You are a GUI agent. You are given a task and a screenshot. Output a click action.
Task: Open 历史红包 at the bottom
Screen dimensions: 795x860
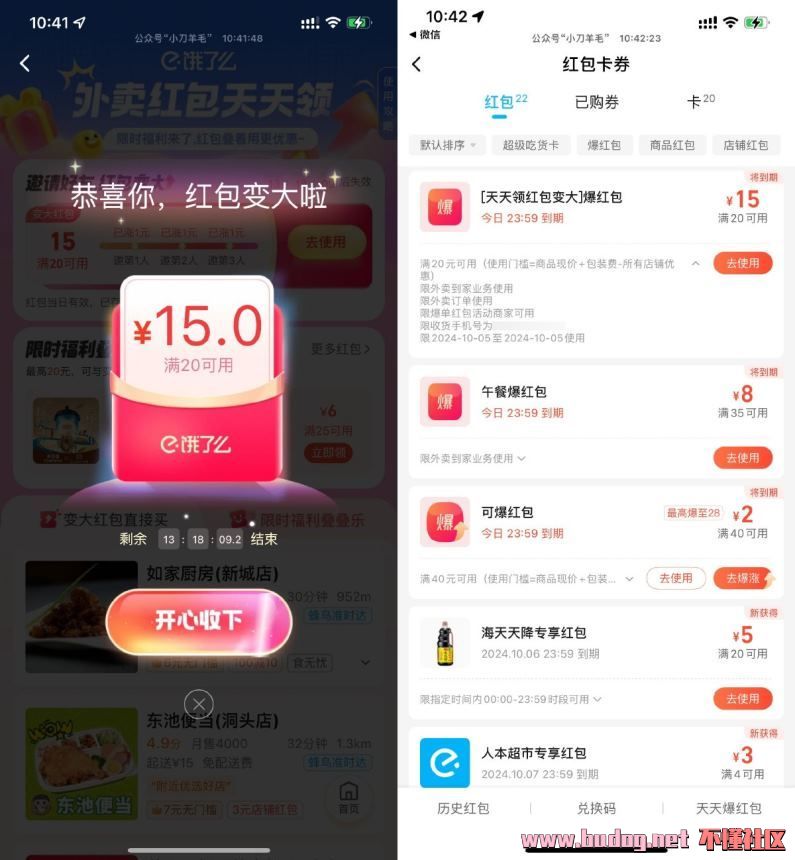click(x=463, y=808)
